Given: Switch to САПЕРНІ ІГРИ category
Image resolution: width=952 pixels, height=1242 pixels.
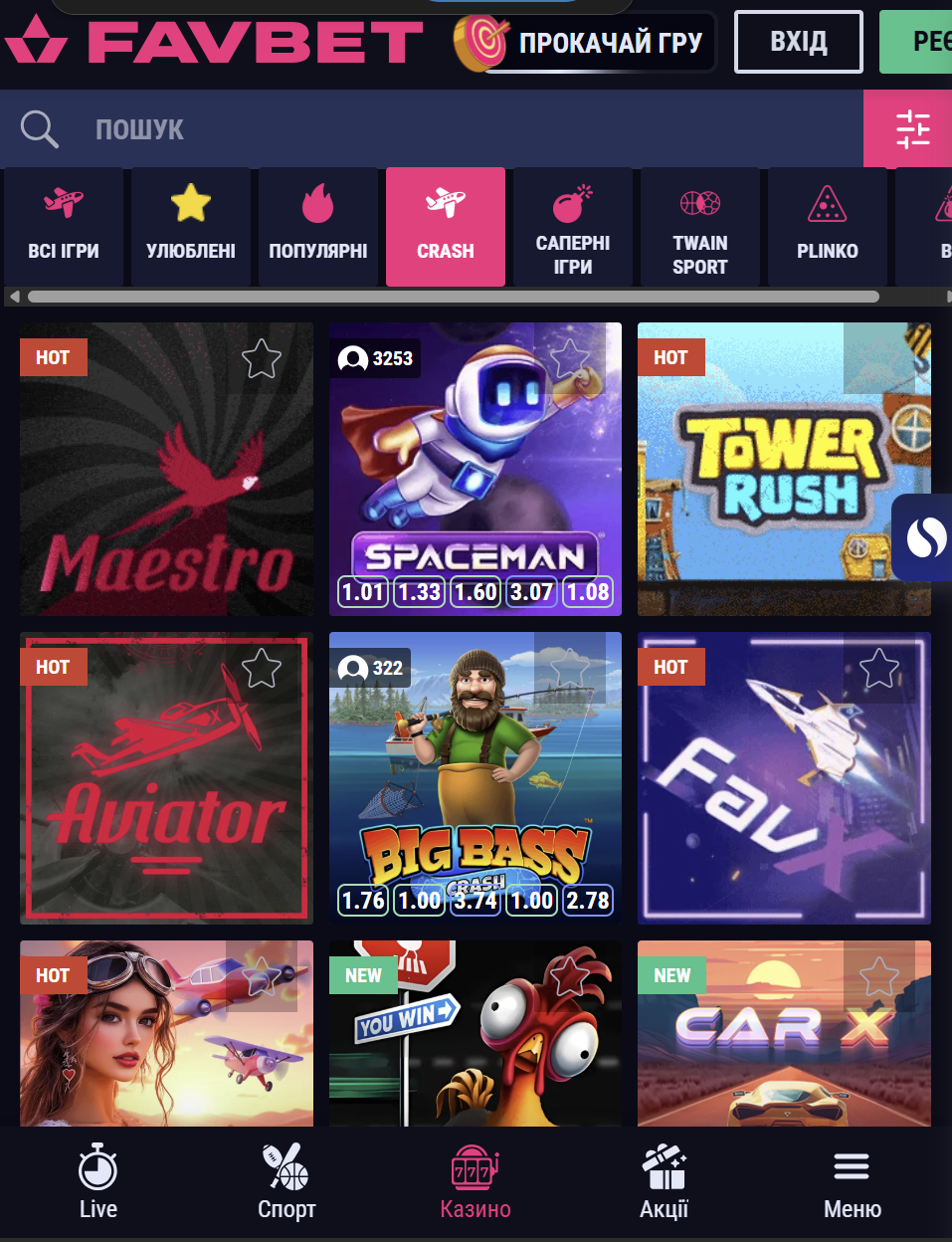Looking at the screenshot, I should click(x=573, y=227).
